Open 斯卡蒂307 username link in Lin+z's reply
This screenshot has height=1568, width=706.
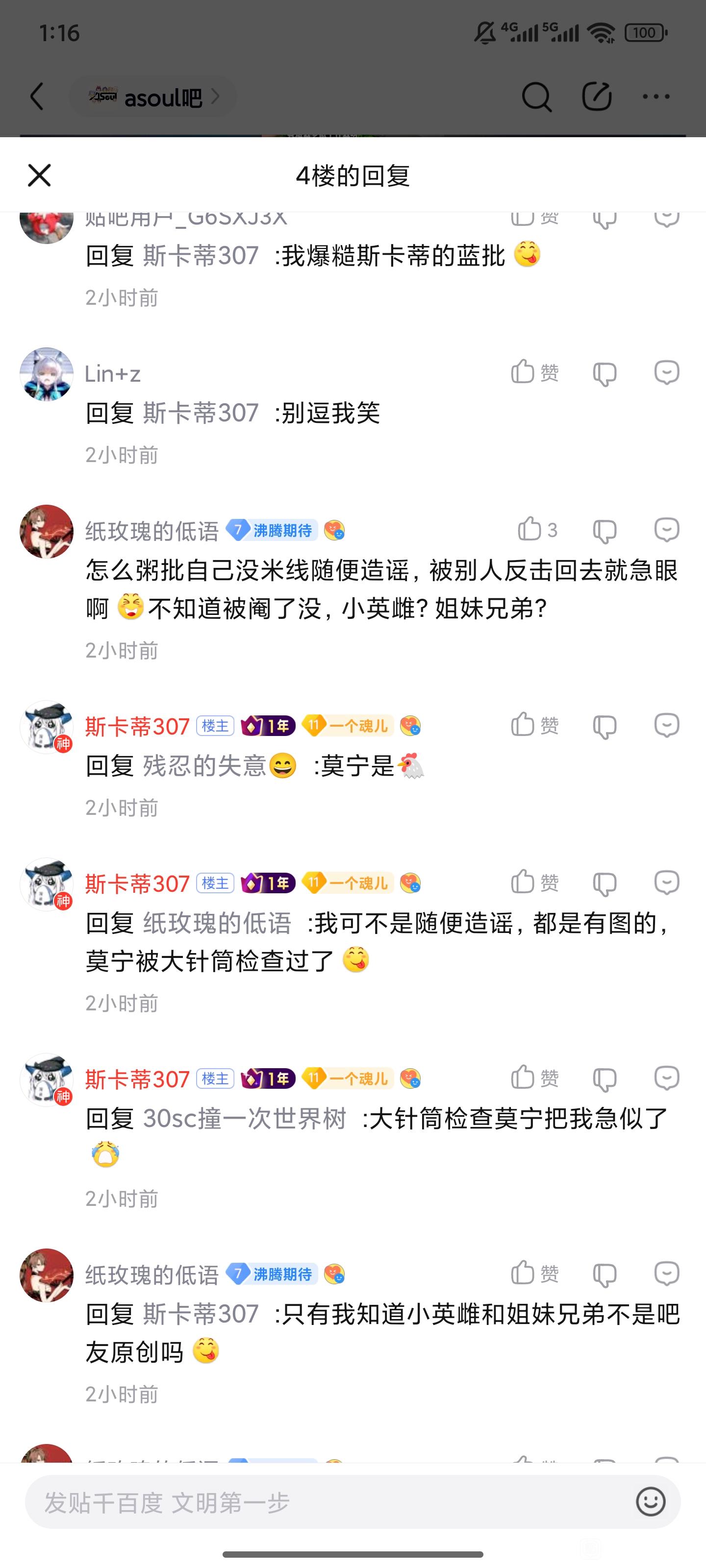[201, 413]
